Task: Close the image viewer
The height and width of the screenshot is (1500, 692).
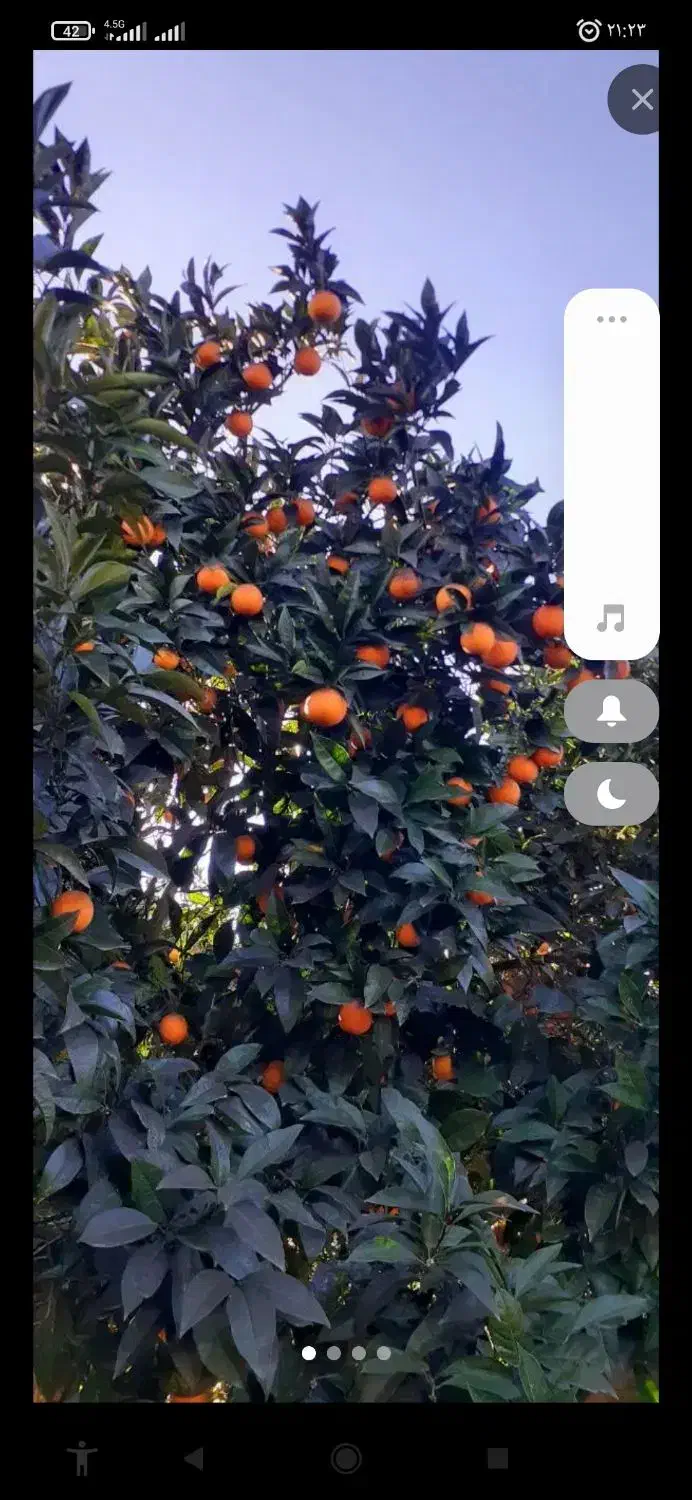Action: (x=641, y=100)
